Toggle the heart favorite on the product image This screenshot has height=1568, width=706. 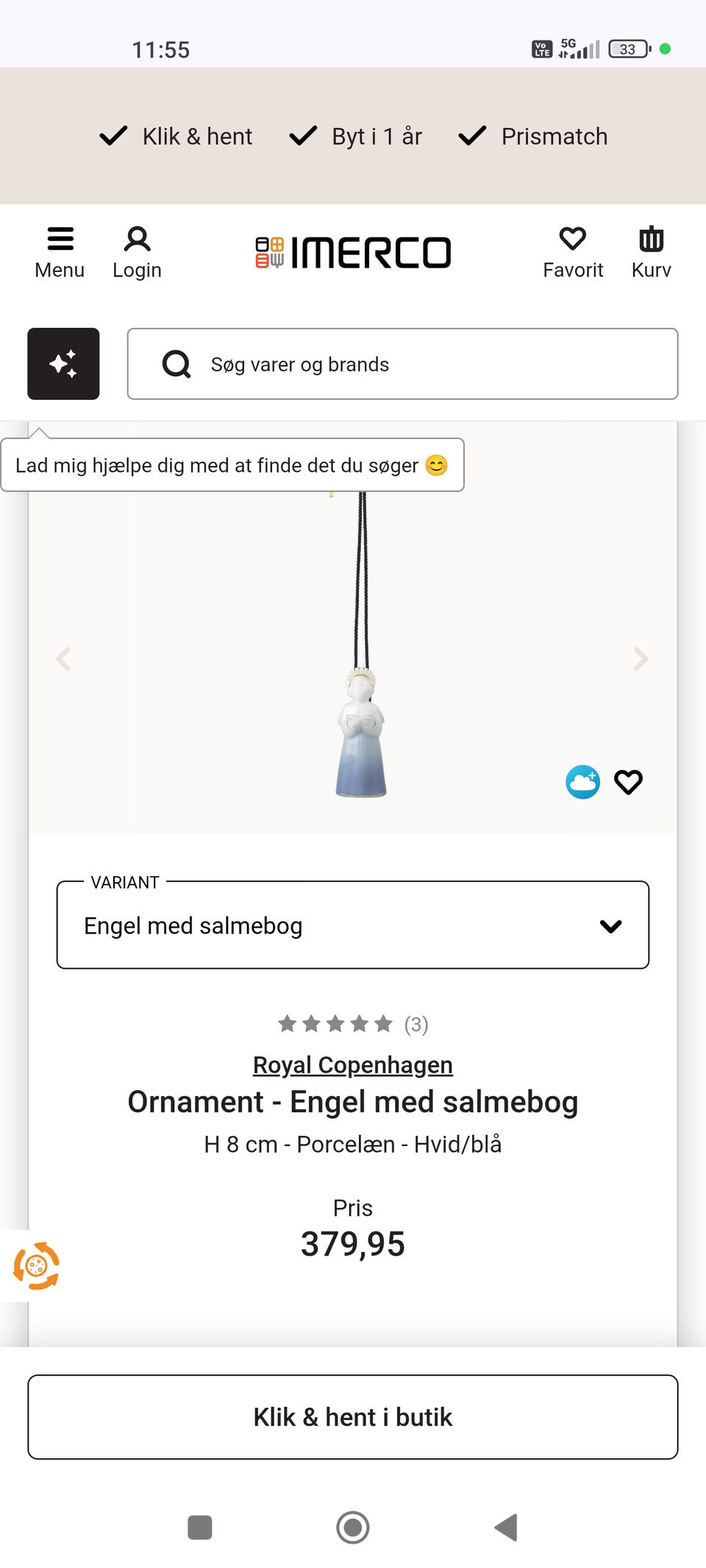(628, 781)
